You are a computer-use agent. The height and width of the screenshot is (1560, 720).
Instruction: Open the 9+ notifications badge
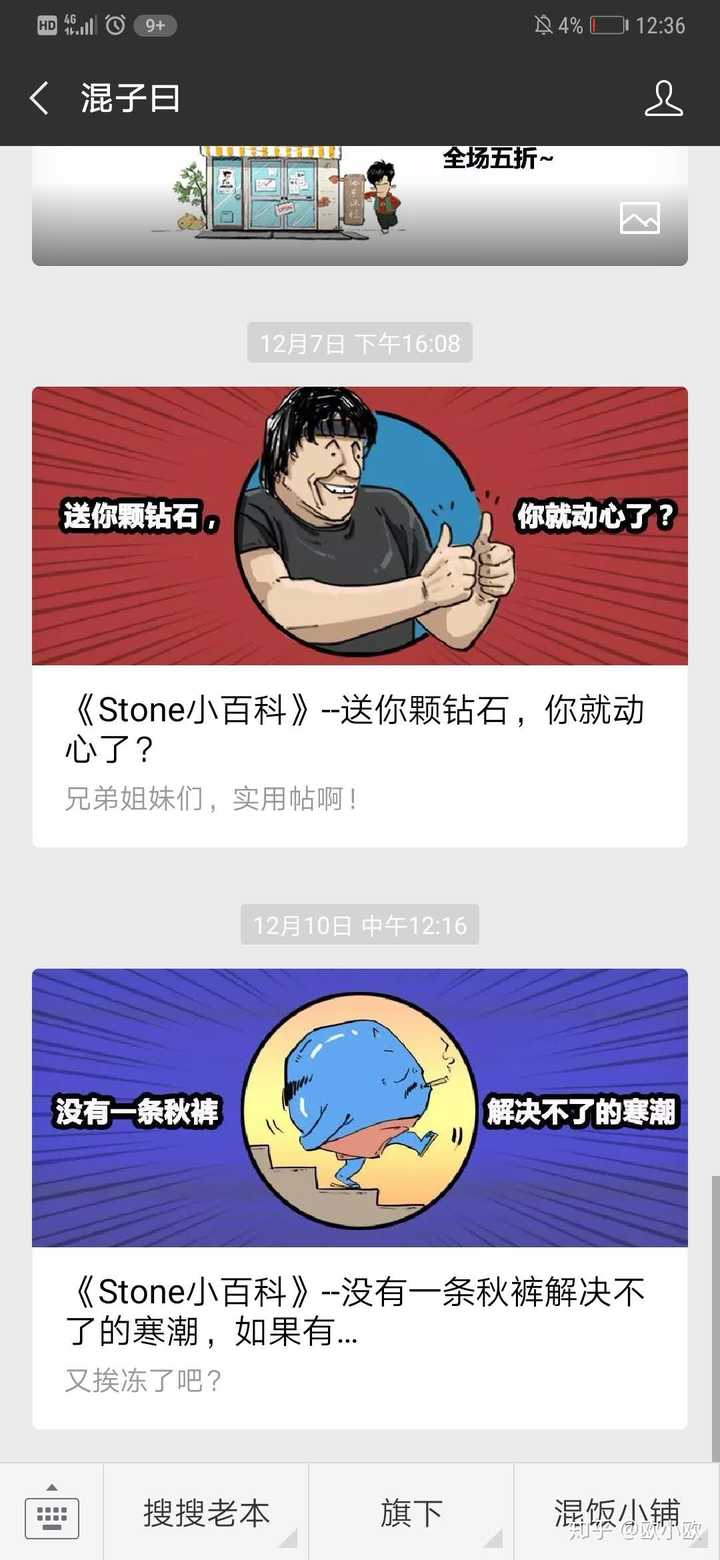click(x=153, y=25)
